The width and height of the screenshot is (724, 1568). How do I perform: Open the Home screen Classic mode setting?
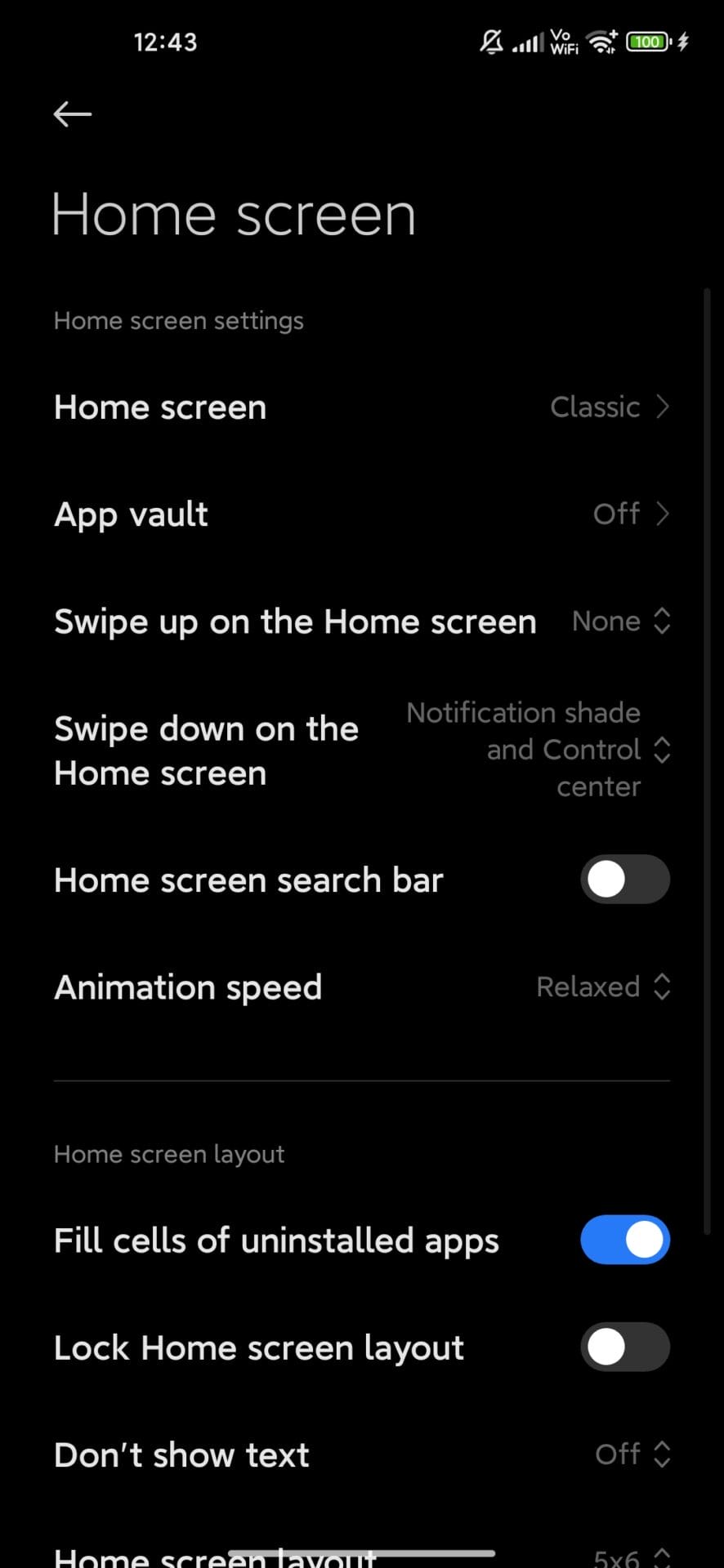tap(361, 407)
